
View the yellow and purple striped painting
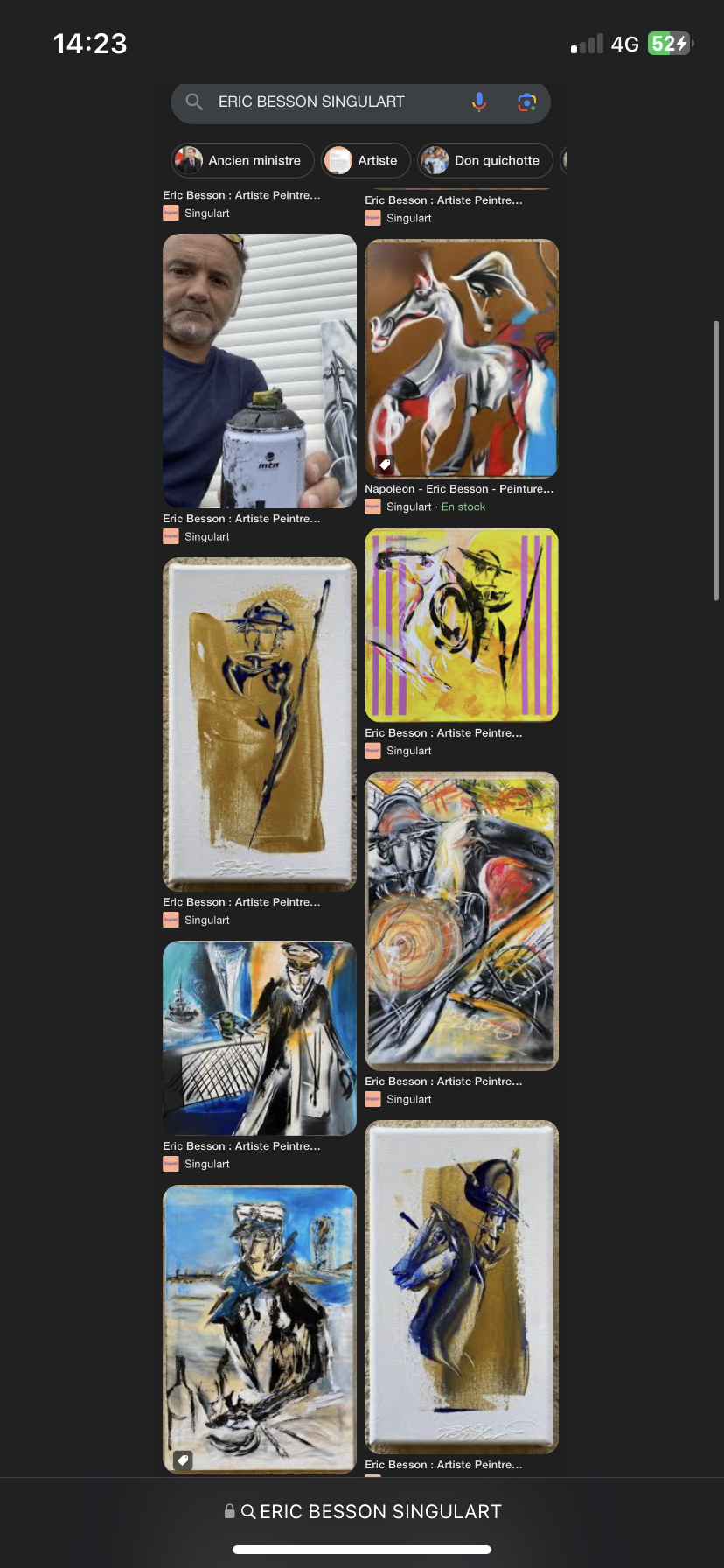(462, 625)
